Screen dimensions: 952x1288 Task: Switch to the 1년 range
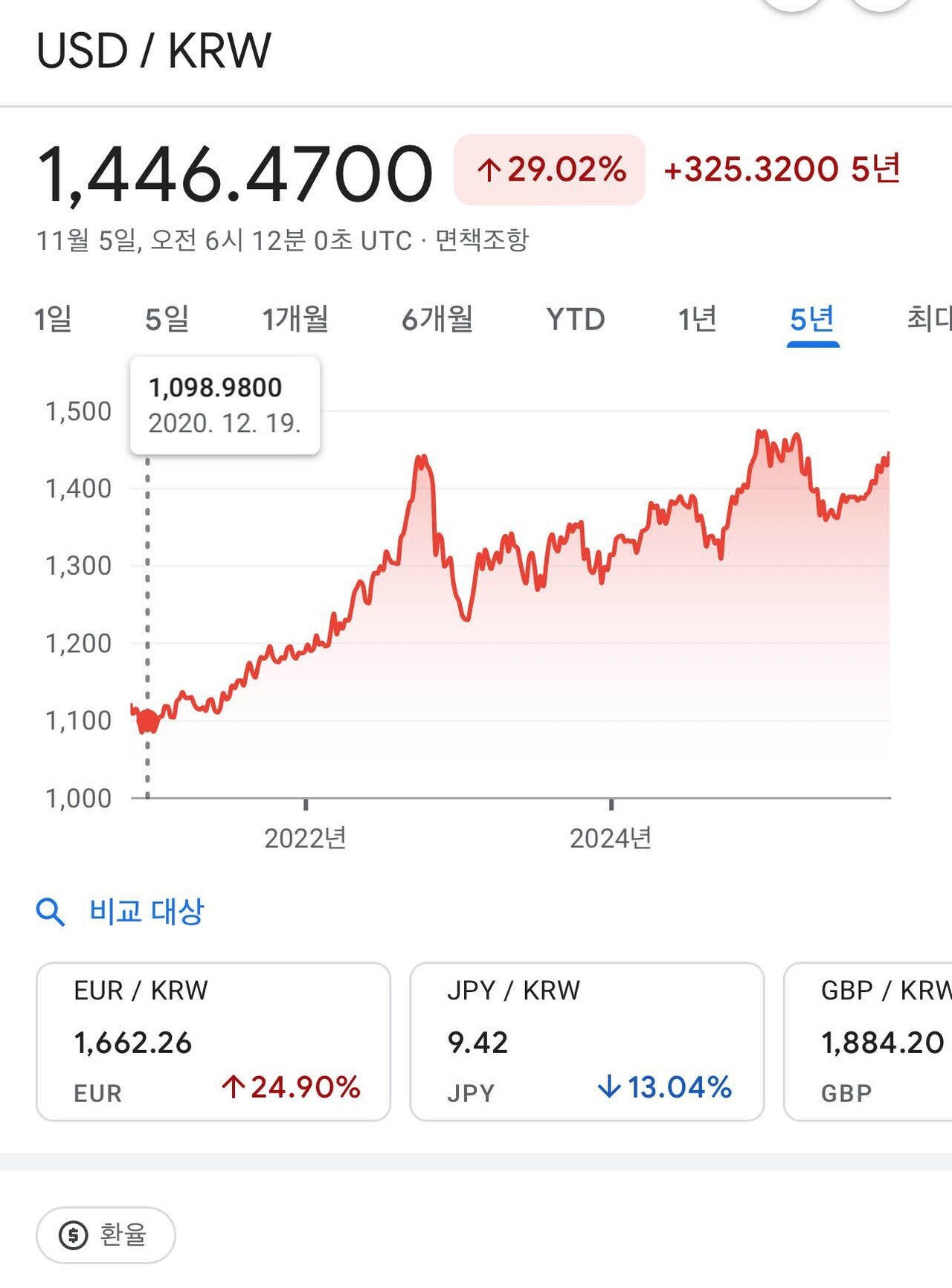tap(698, 318)
